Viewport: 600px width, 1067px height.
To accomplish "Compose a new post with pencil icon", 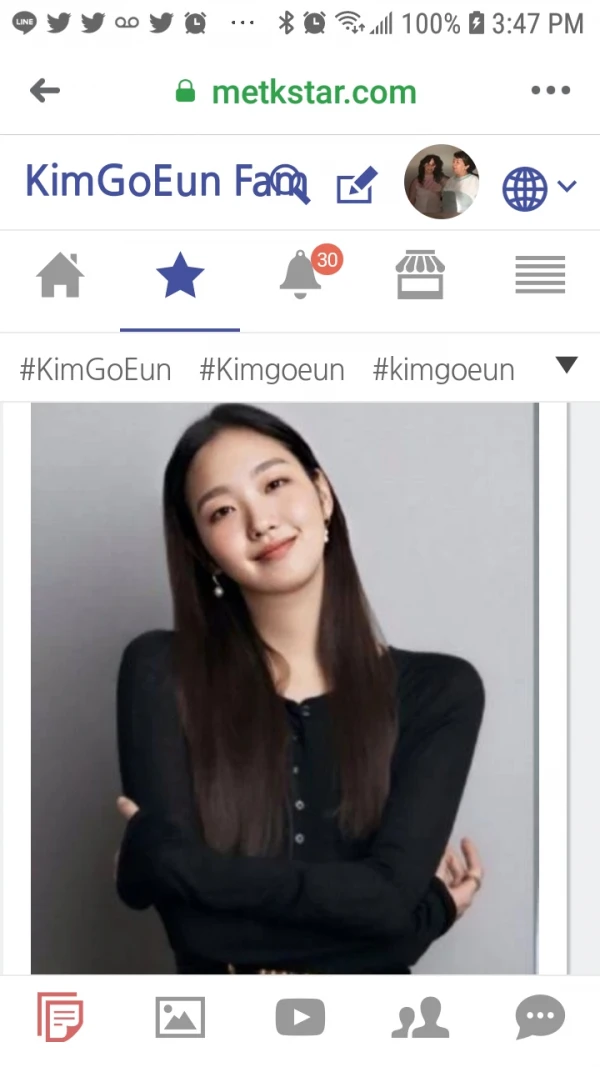I will pyautogui.click(x=356, y=186).
